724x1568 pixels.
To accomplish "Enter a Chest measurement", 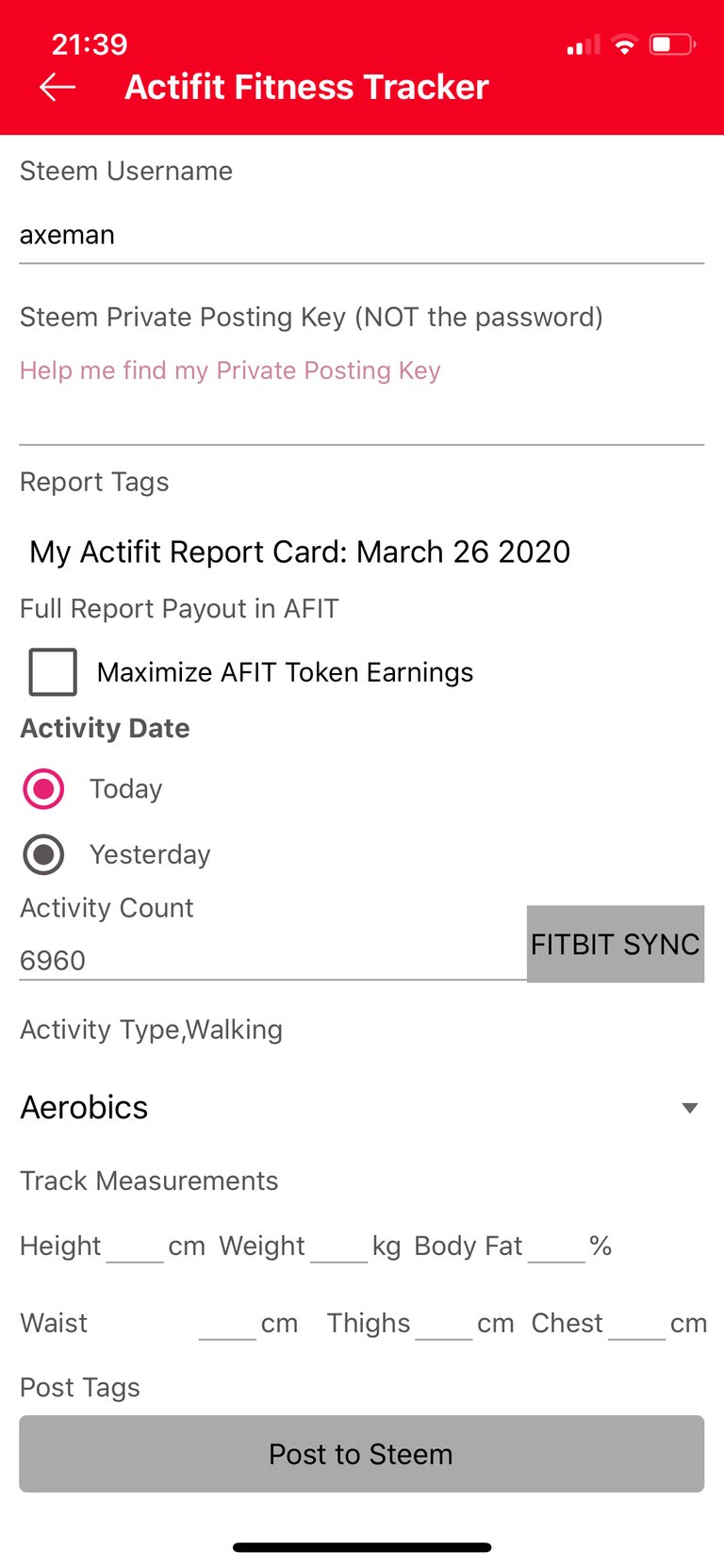I will tap(637, 1324).
